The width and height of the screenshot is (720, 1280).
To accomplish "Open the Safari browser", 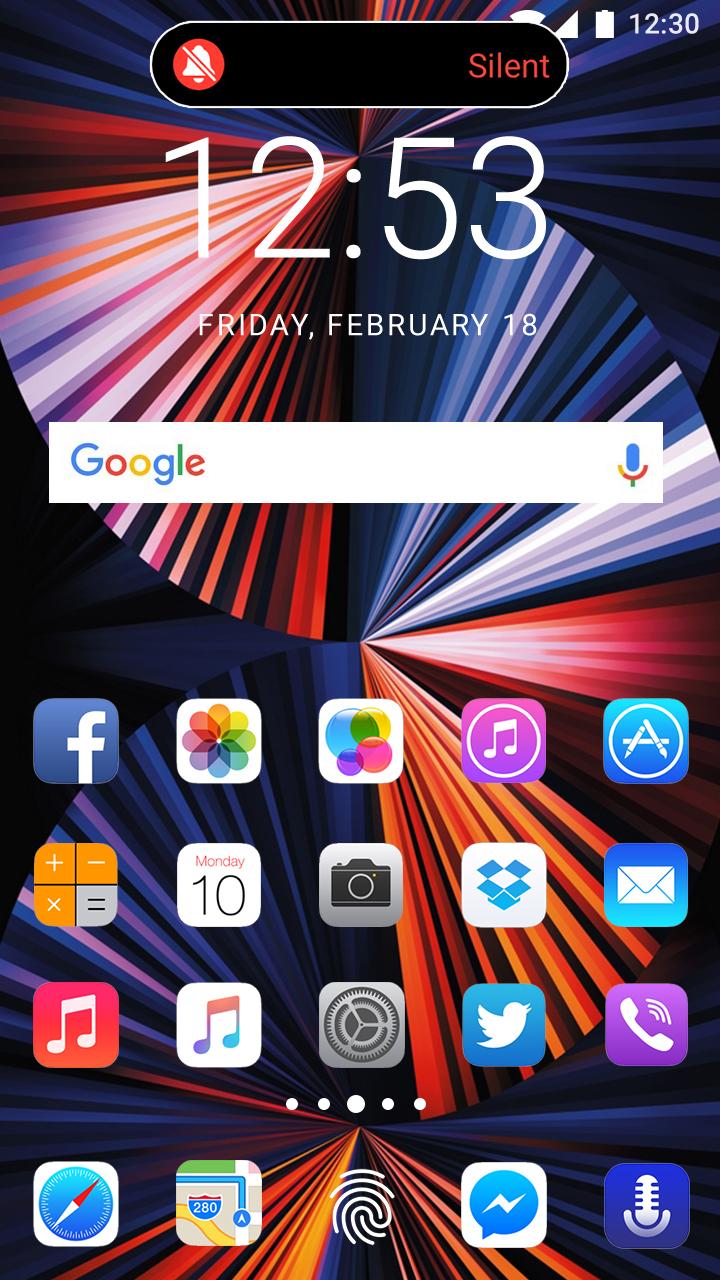I will coord(76,1204).
